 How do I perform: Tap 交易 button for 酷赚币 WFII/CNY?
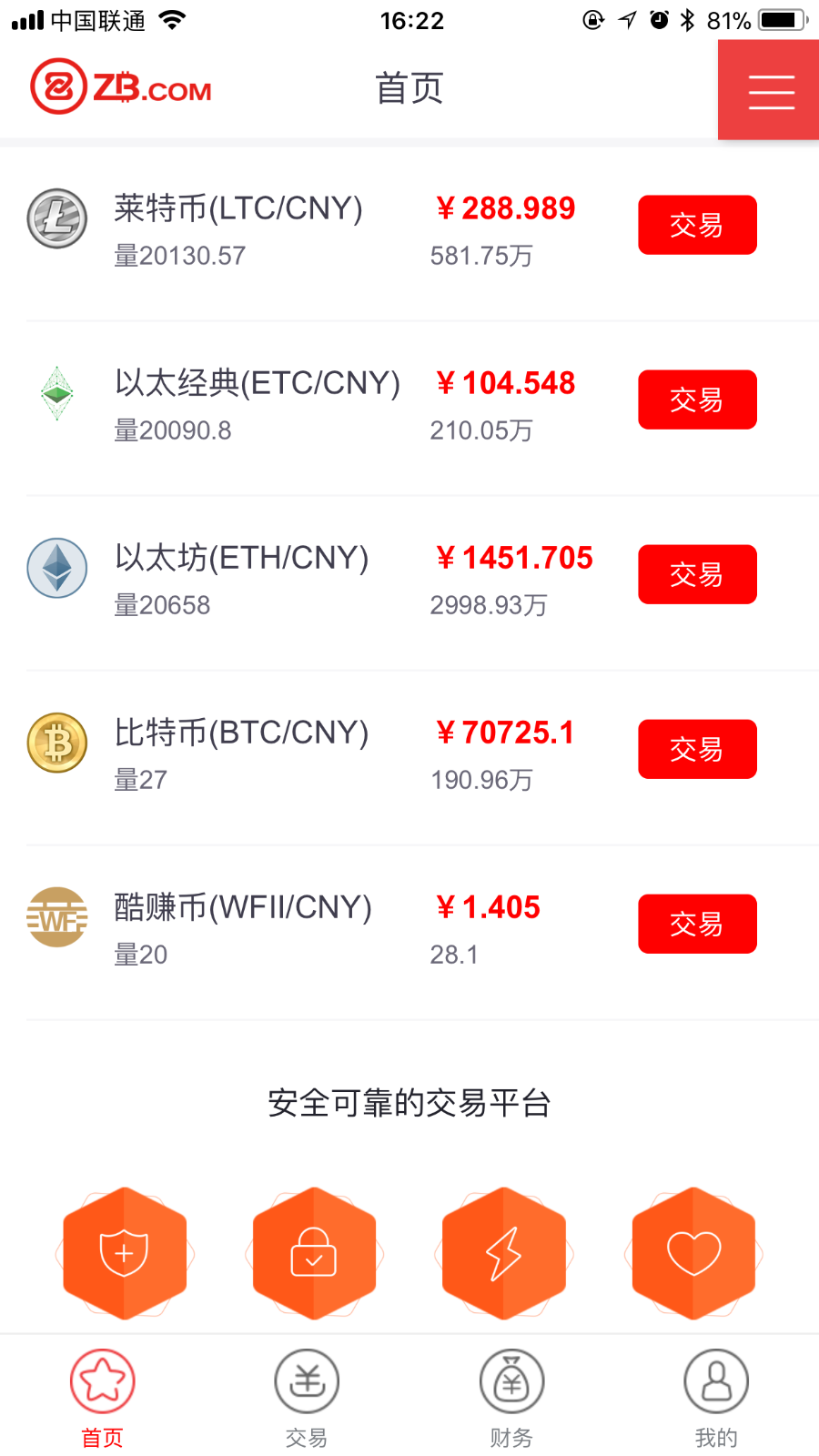[697, 924]
